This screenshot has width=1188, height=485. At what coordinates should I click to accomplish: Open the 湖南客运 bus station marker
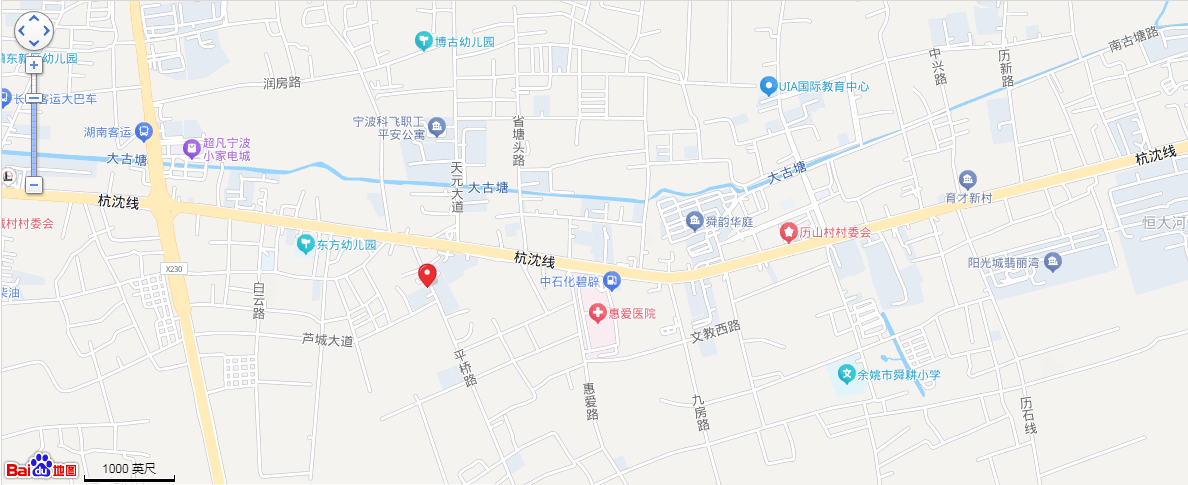pos(144,131)
